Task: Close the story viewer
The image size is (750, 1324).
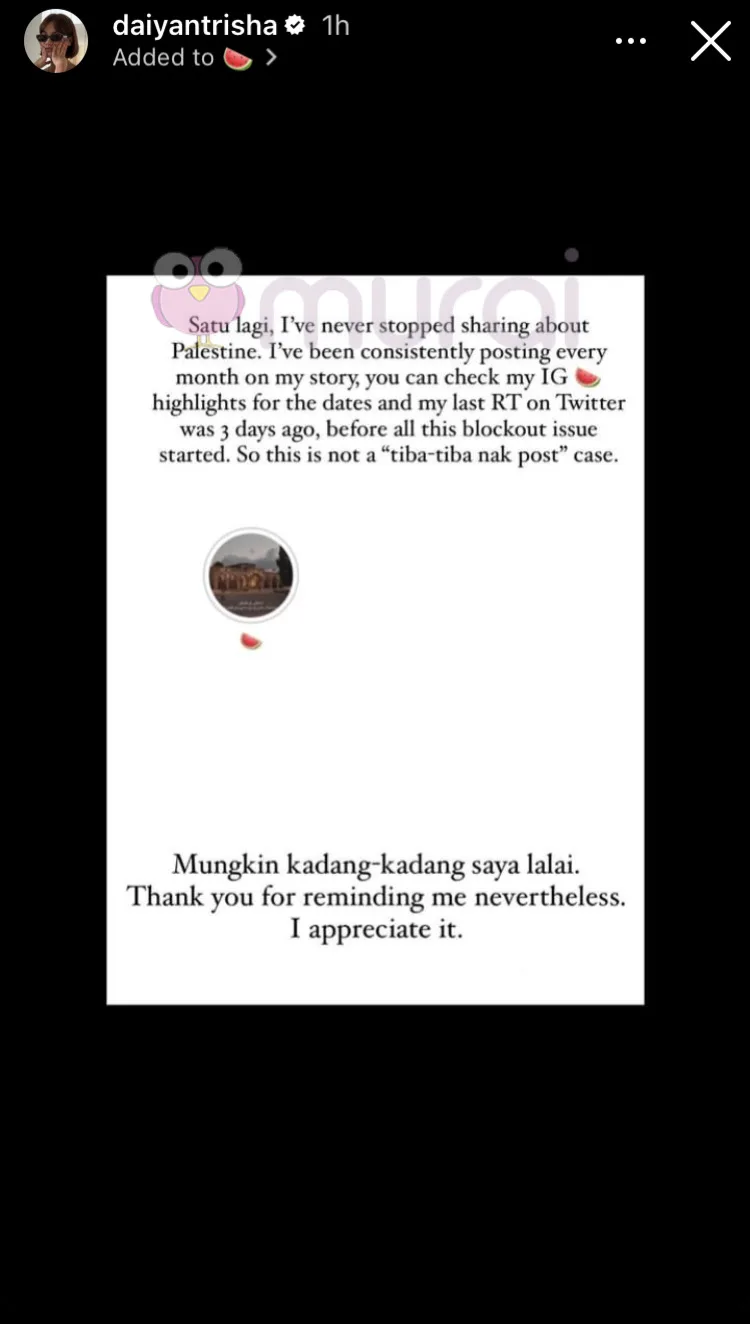Action: click(x=710, y=42)
